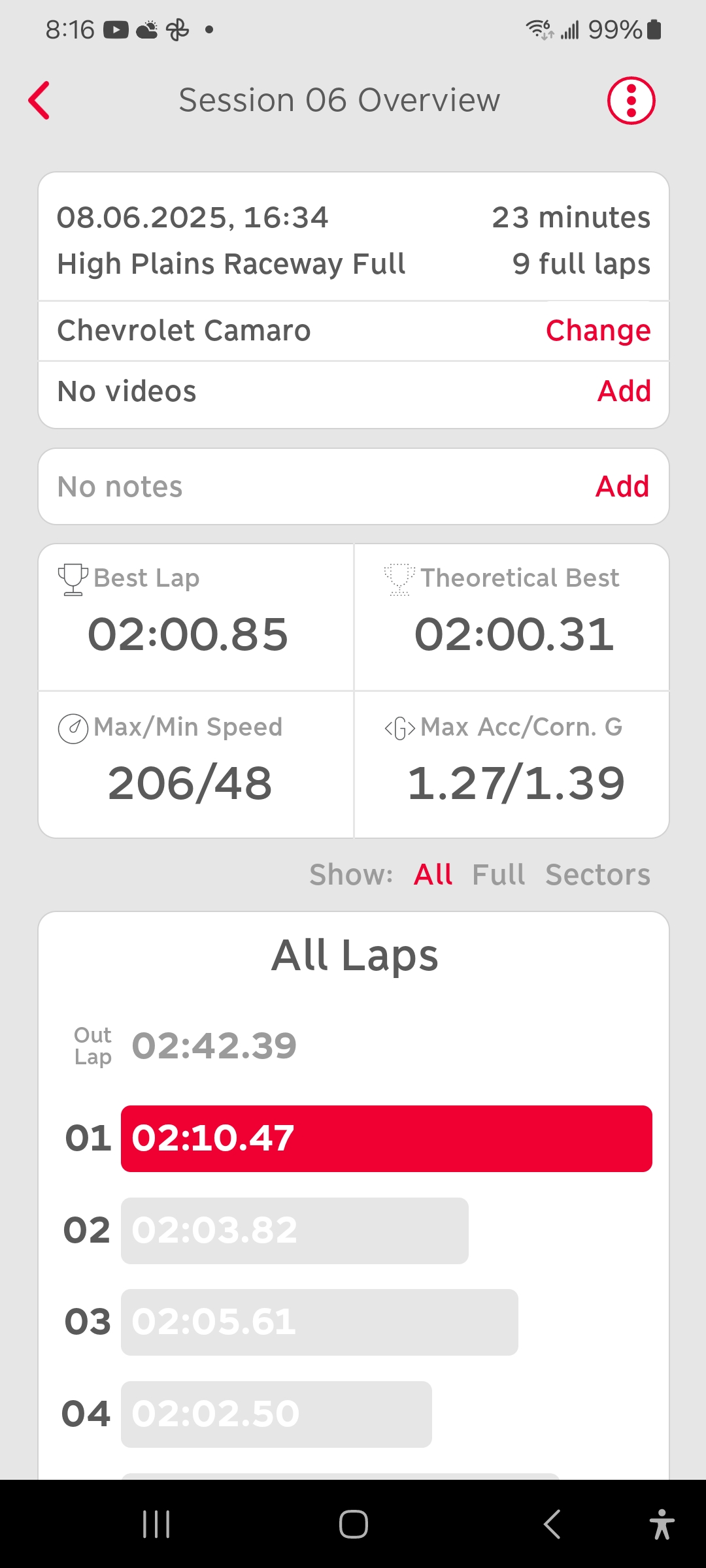Switch to the Full laps filter
The height and width of the screenshot is (1568, 706).
pyautogui.click(x=498, y=875)
